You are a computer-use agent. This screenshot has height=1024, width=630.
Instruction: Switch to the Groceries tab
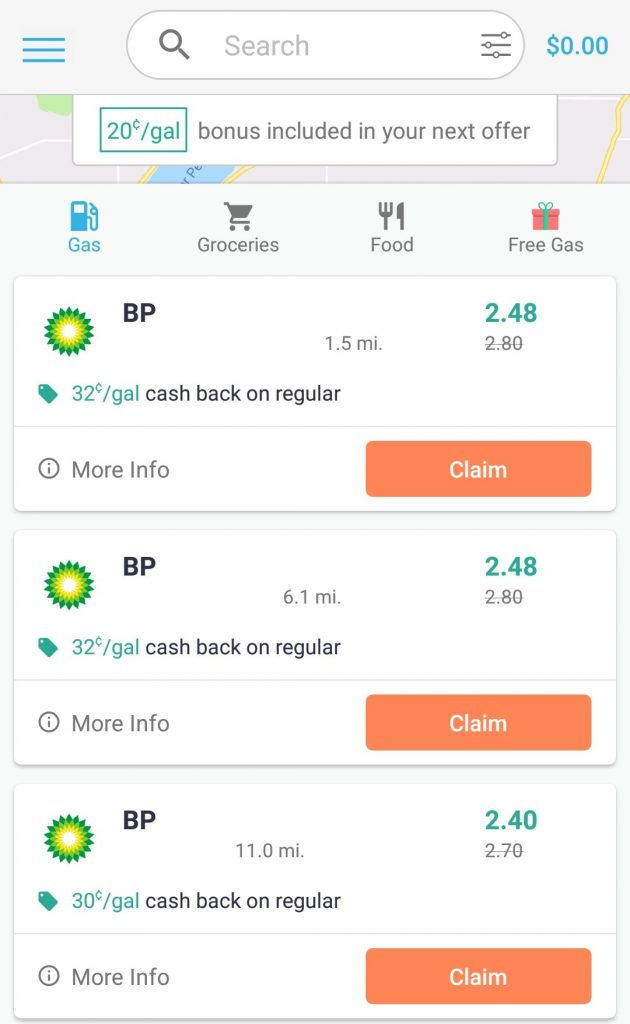[x=238, y=228]
